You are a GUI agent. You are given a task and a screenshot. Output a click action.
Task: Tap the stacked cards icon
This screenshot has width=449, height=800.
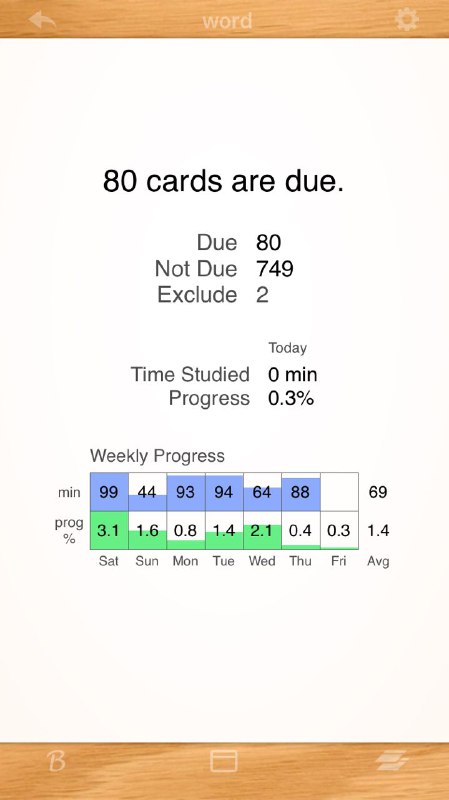[392, 761]
